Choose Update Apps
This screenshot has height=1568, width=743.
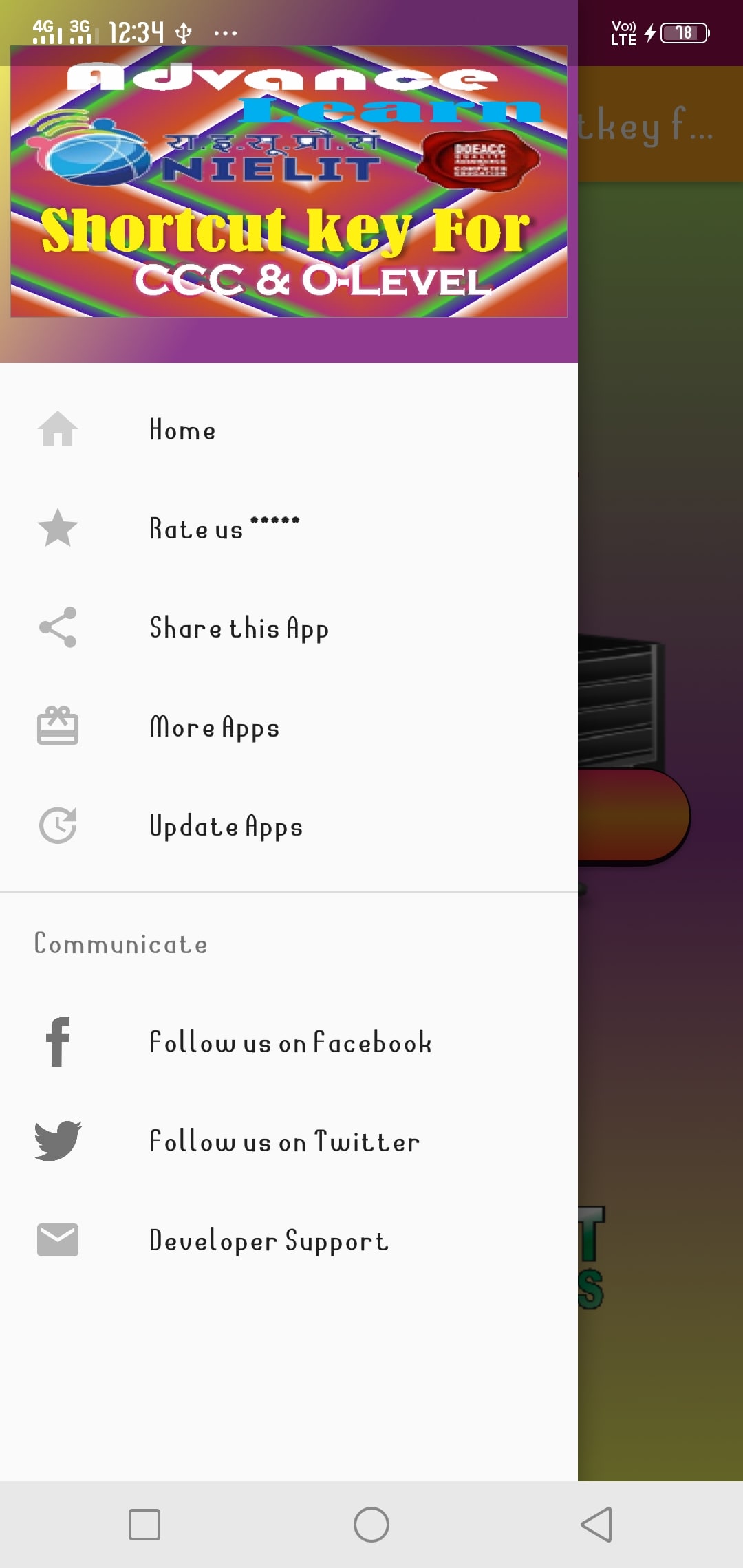click(289, 825)
